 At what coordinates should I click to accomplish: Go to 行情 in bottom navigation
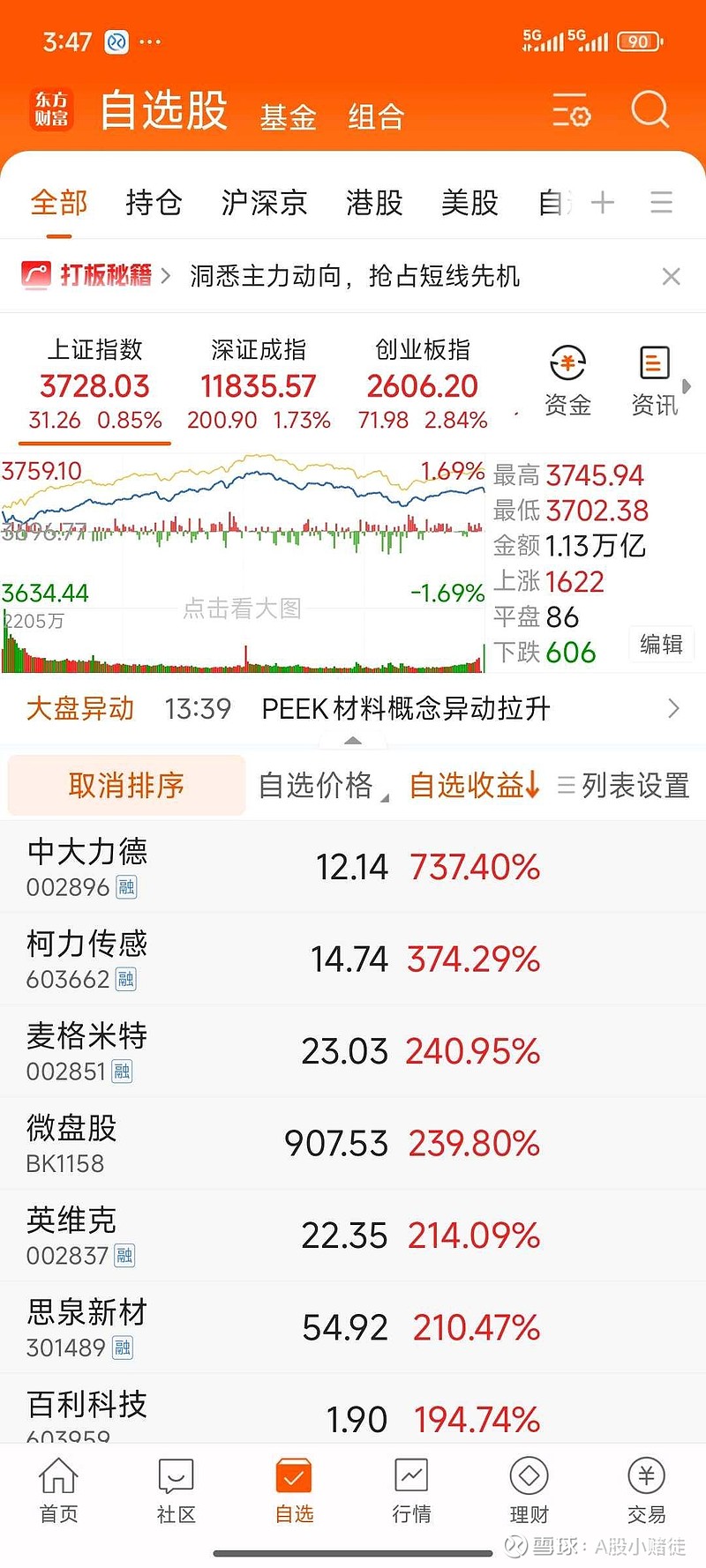[411, 1491]
